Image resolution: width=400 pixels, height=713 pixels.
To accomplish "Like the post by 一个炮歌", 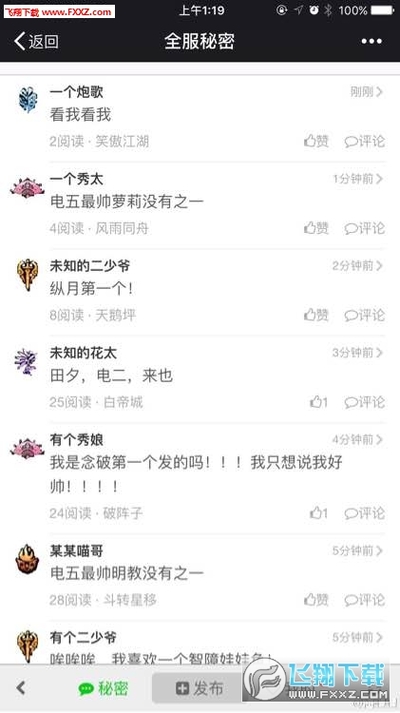I will 316,141.
